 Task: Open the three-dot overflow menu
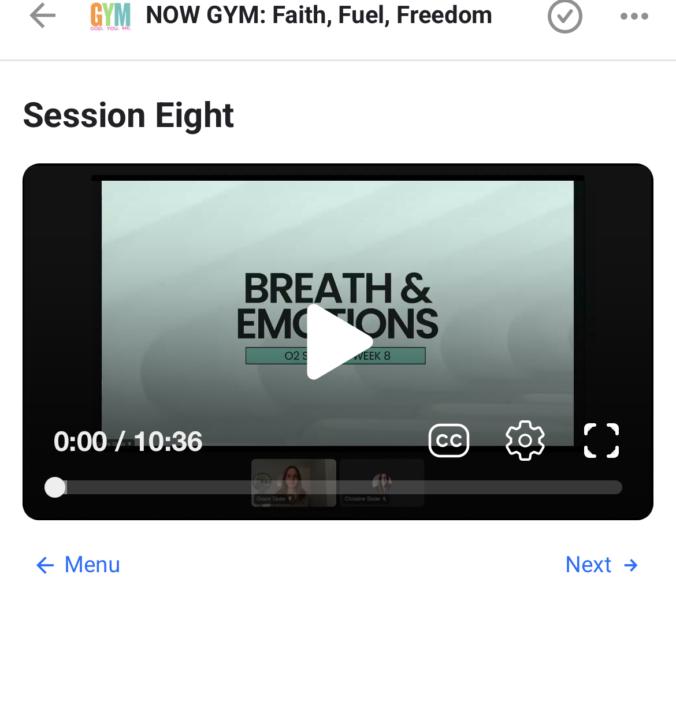pos(634,16)
